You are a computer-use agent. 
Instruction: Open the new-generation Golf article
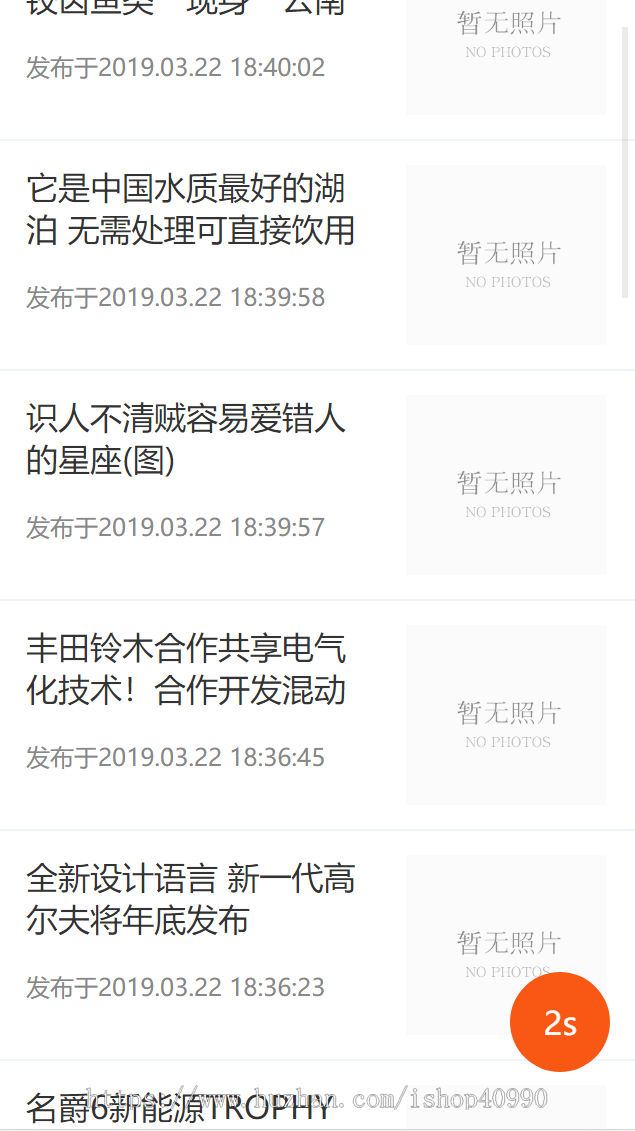click(190, 899)
